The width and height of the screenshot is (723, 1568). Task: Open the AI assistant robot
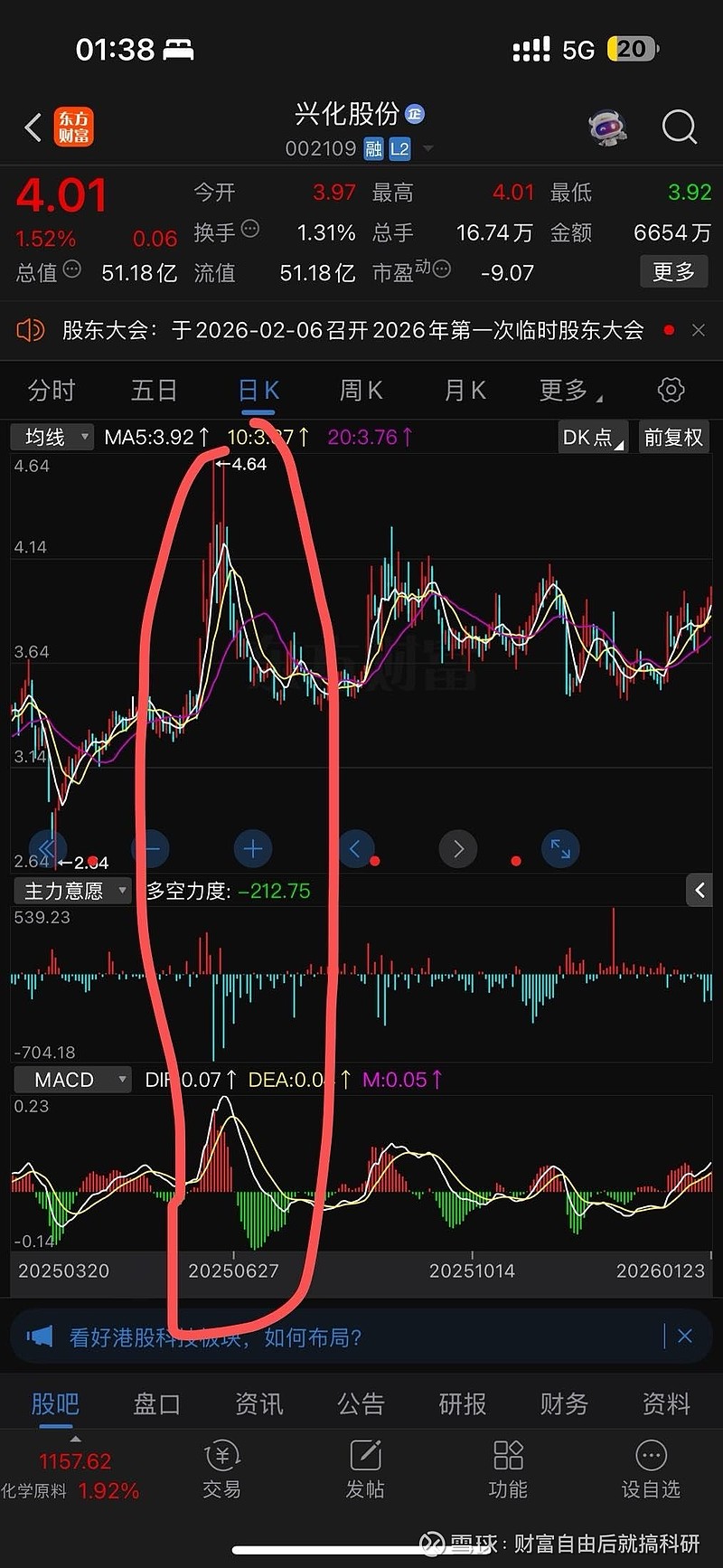click(606, 128)
